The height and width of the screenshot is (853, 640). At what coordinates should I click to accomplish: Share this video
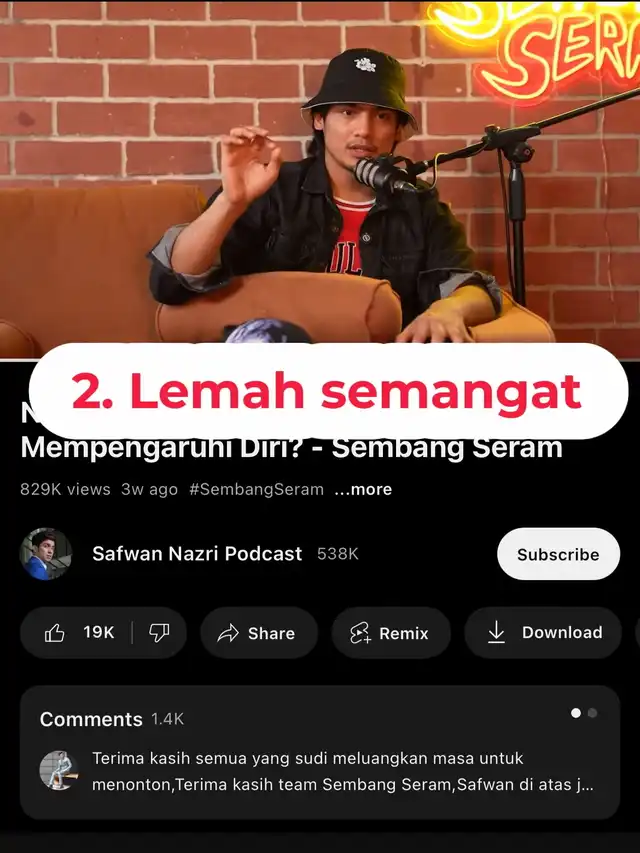(258, 633)
